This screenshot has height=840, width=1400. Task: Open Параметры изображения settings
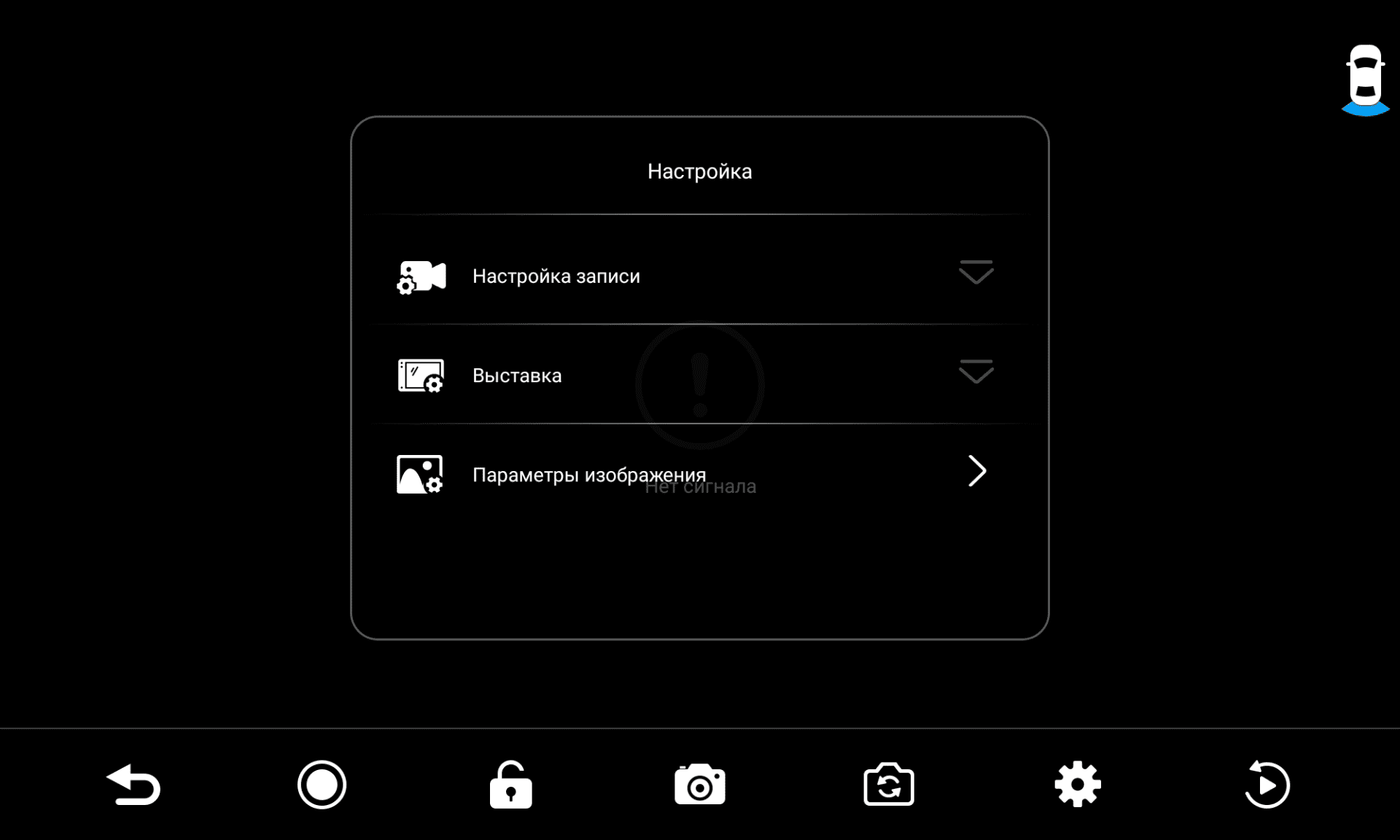pyautogui.click(x=977, y=472)
